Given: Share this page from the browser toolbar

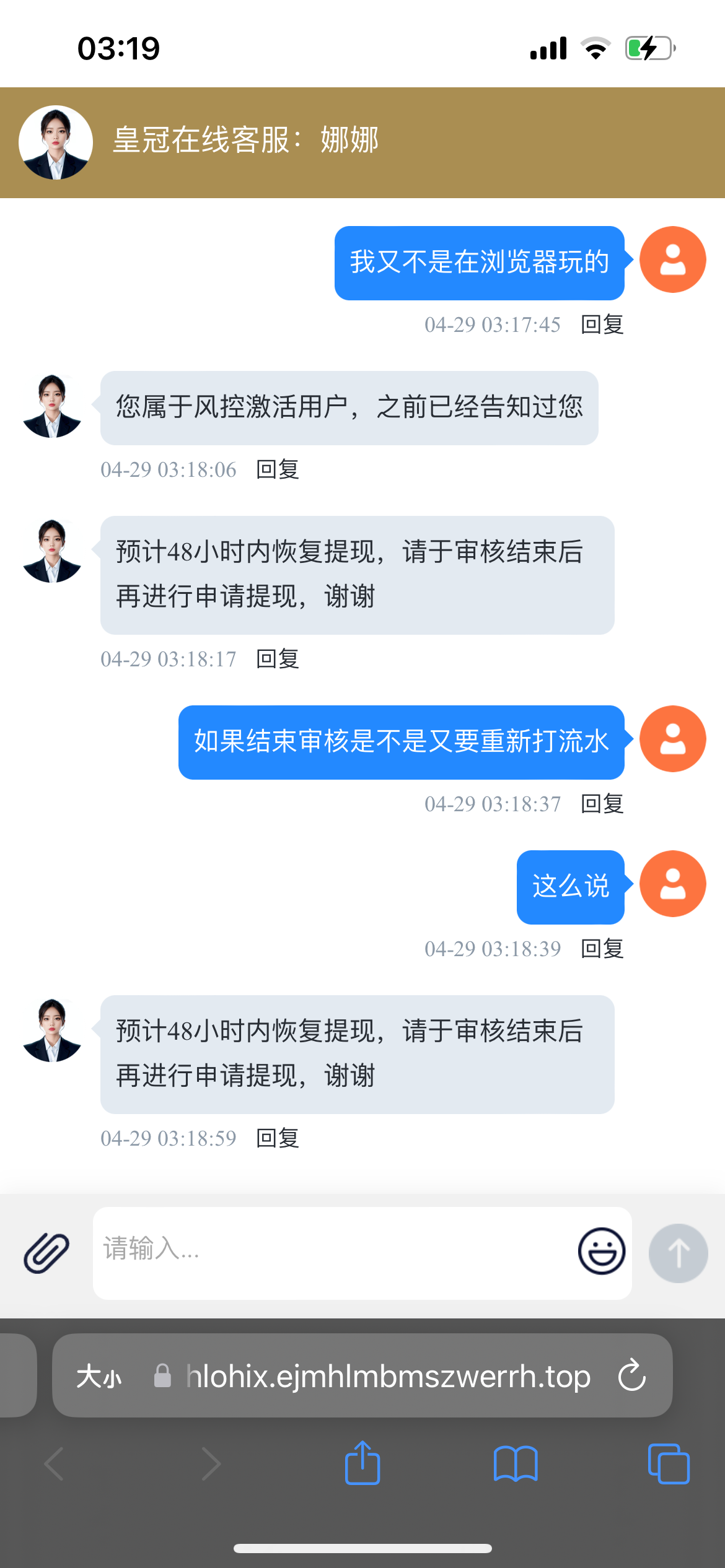Looking at the screenshot, I should [362, 1464].
